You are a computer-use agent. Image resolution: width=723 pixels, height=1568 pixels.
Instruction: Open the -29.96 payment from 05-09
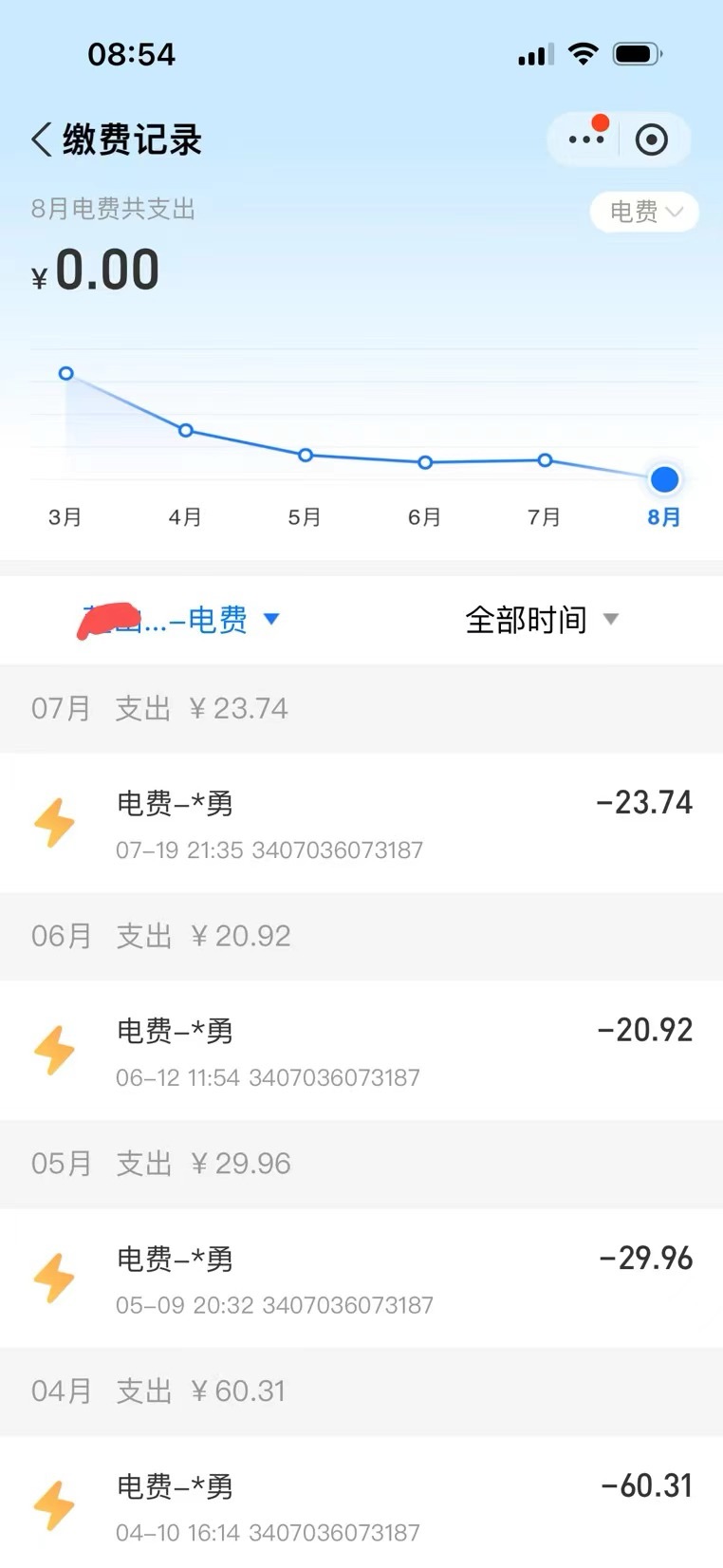pos(361,1279)
